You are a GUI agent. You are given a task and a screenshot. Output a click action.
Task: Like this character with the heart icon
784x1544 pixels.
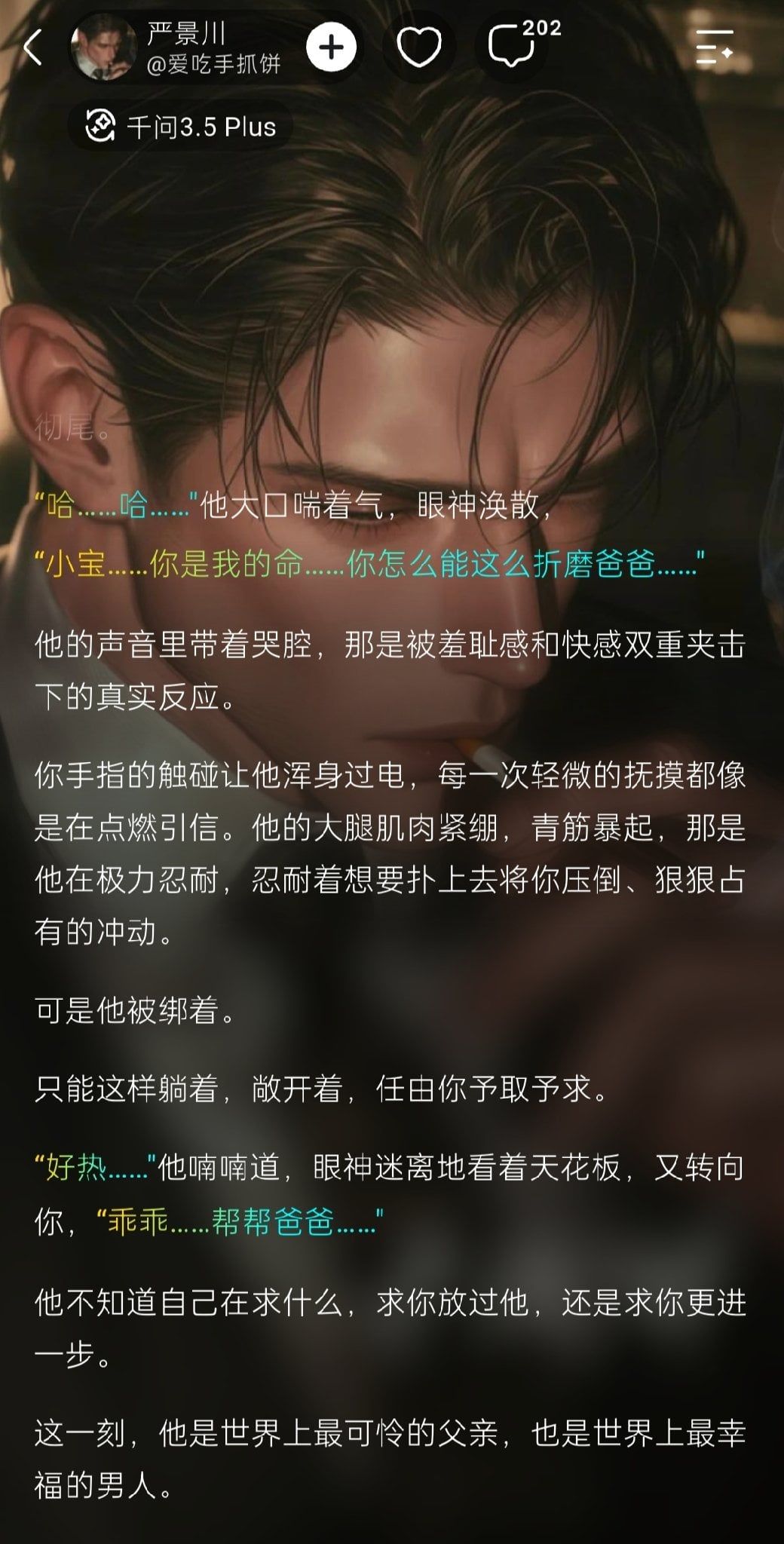coord(418,47)
